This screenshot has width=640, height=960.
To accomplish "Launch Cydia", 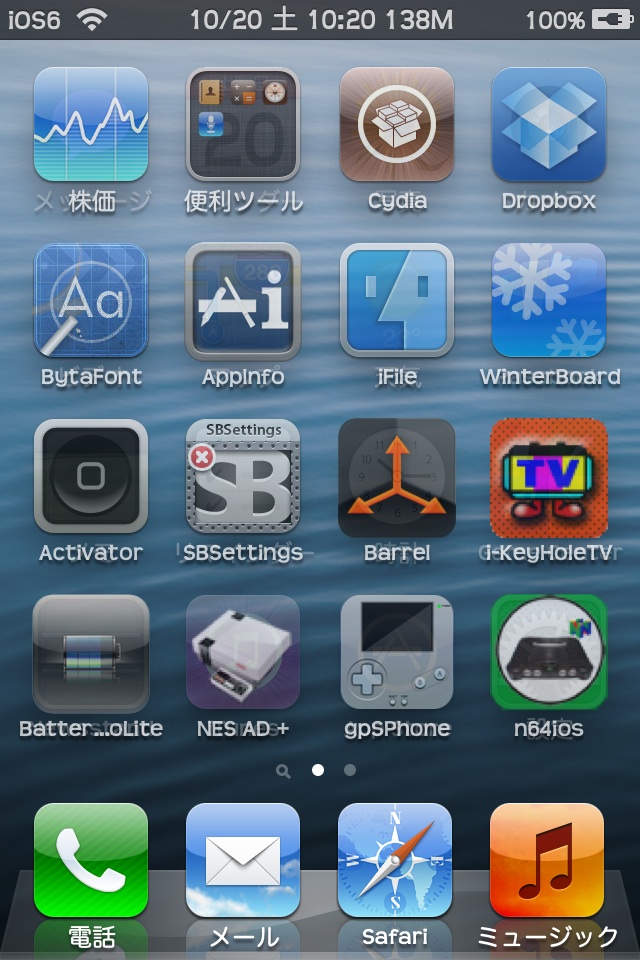I will pos(397,124).
